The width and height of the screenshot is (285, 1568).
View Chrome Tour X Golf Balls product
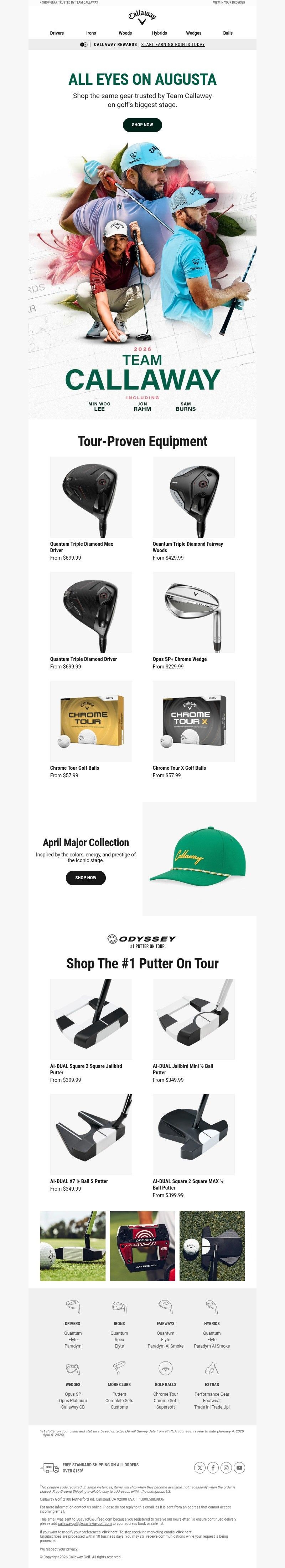click(x=193, y=721)
